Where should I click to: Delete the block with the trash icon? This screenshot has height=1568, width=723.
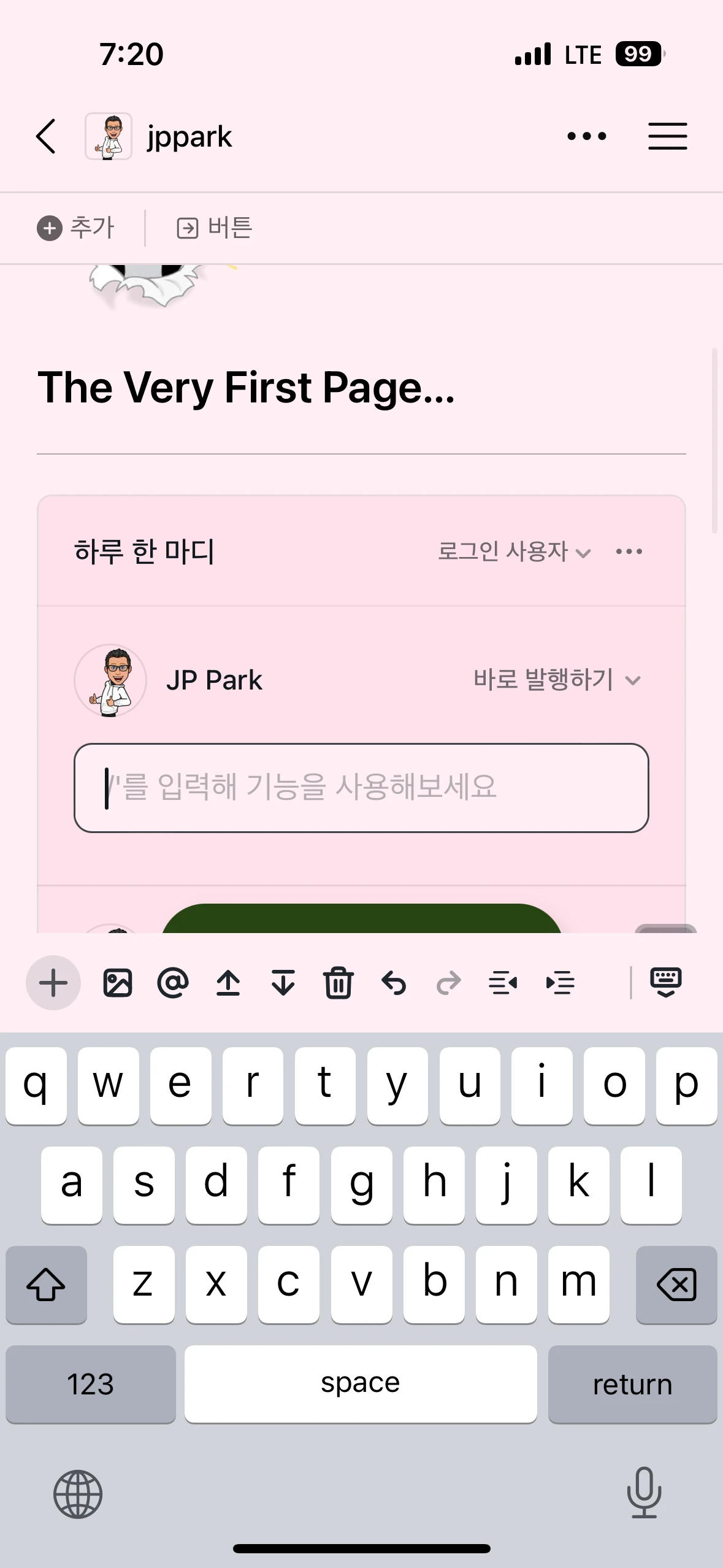[x=339, y=983]
